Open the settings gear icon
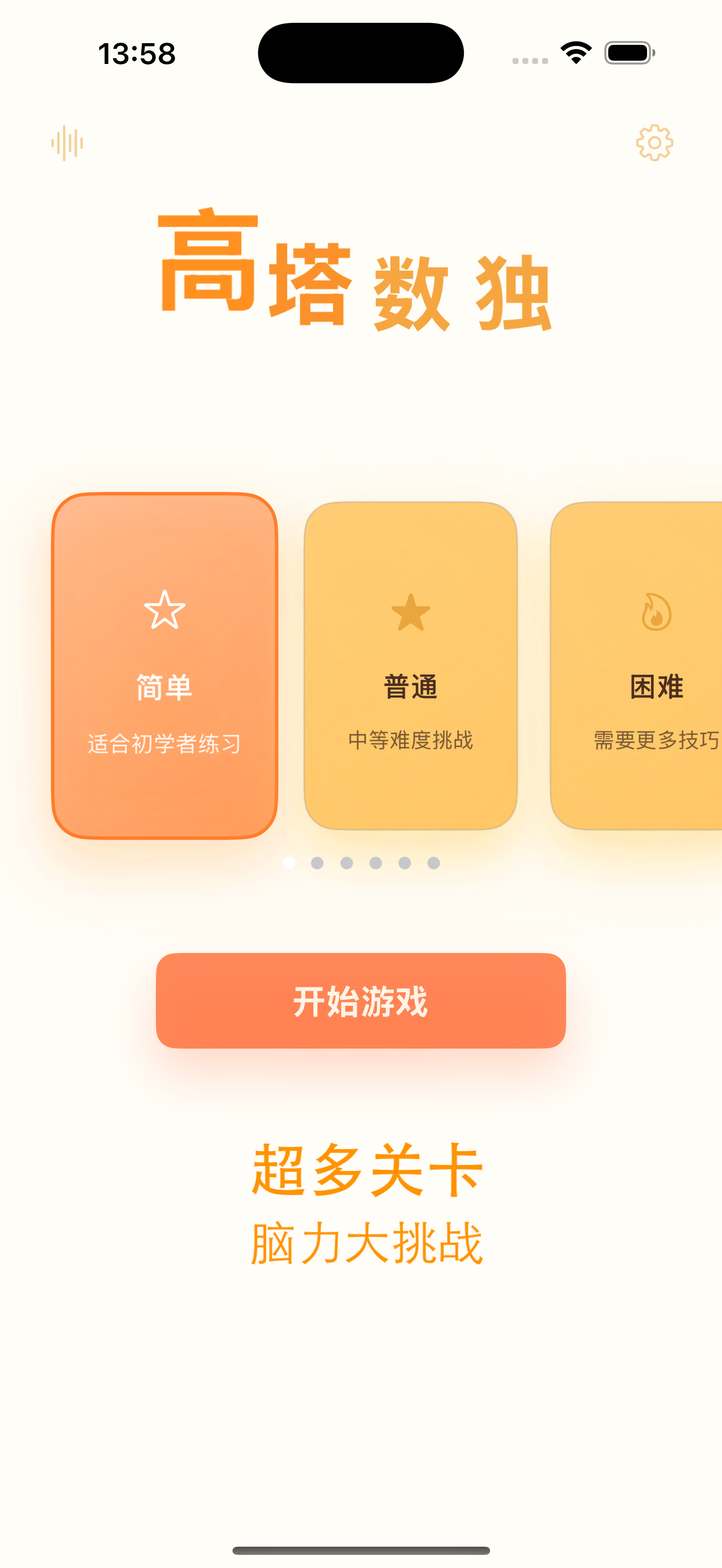This screenshot has width=722, height=1568. (654, 143)
